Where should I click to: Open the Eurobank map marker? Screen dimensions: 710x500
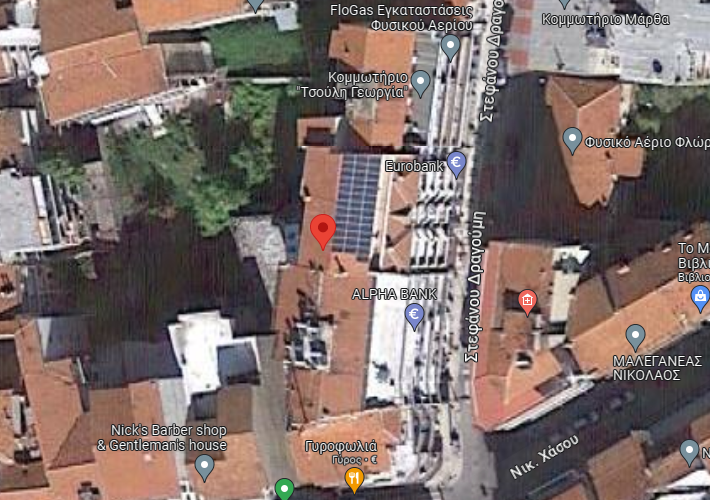pyautogui.click(x=456, y=163)
